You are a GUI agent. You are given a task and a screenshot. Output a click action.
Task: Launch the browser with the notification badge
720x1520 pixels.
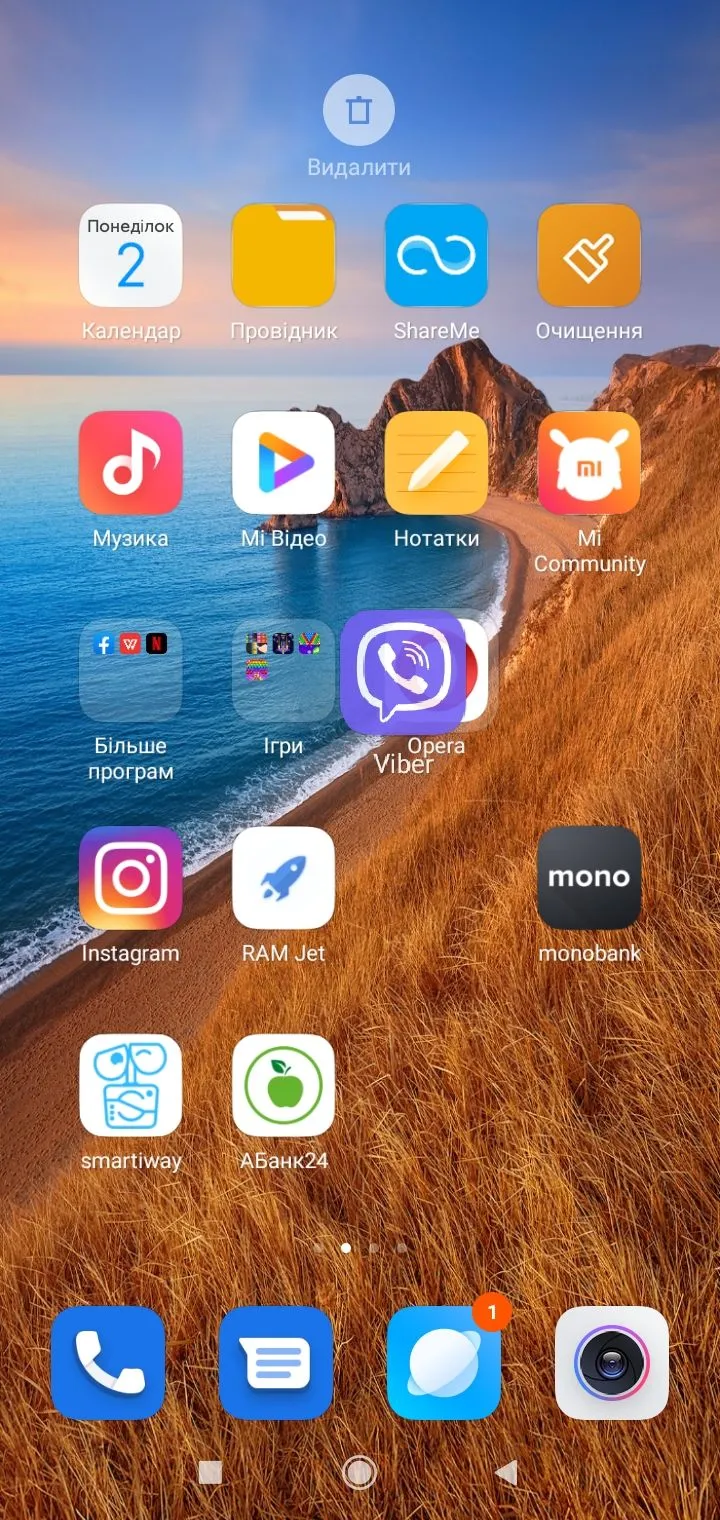coord(444,1363)
